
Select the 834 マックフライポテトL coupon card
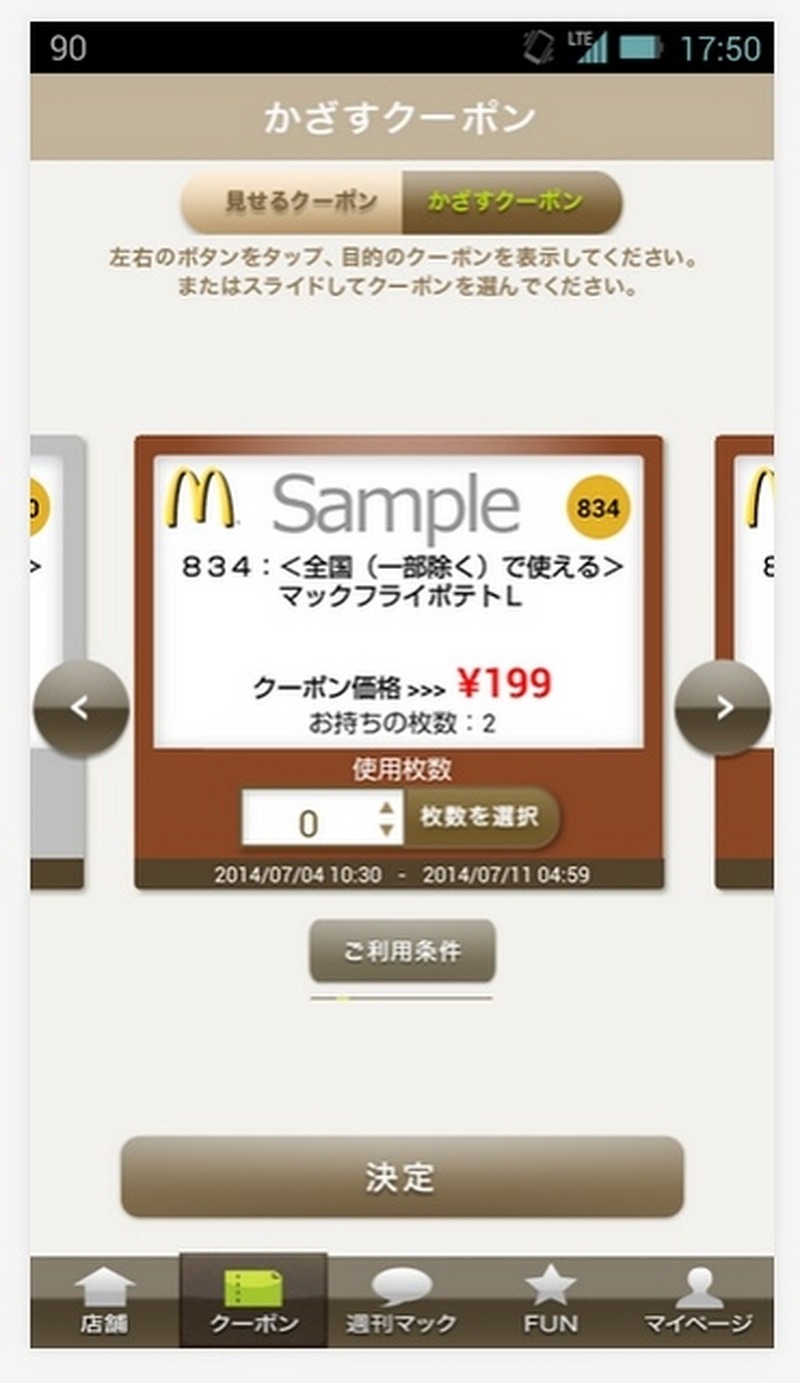coord(398,600)
